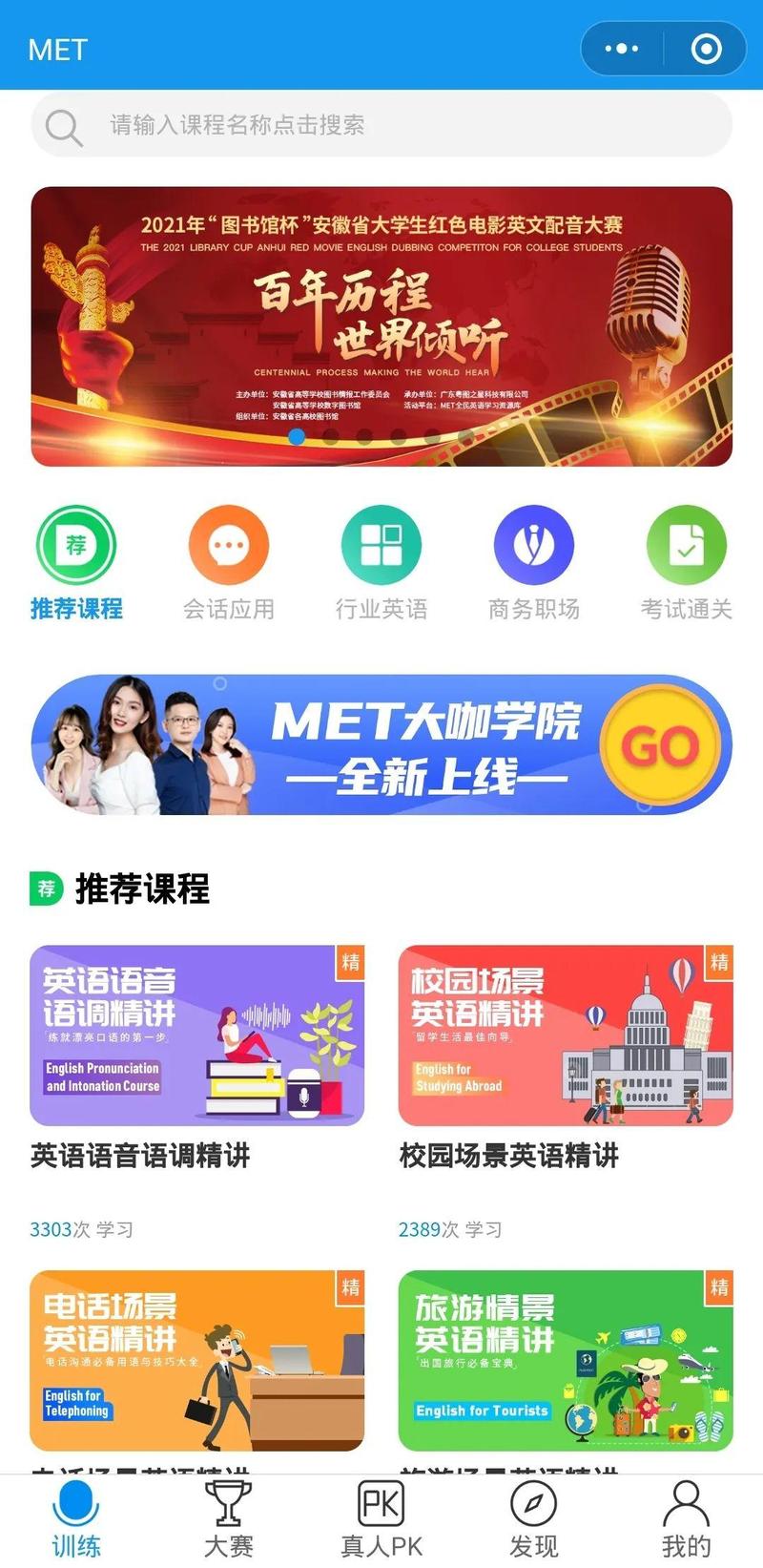This screenshot has height=1568, width=763.
Task: Close the mini program with the circle button
Action: (706, 49)
